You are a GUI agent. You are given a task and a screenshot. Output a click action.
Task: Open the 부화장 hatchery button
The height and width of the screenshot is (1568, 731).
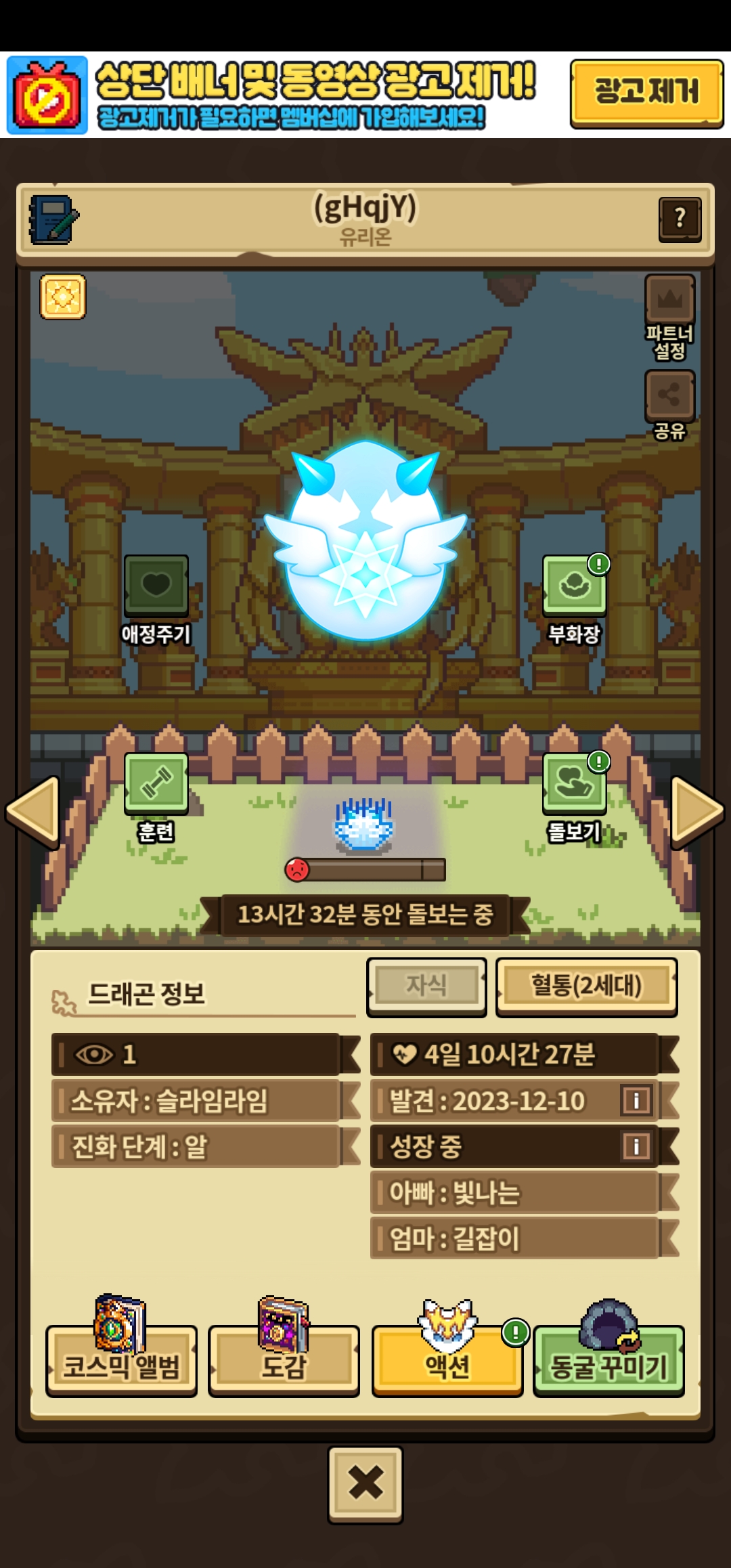(574, 586)
